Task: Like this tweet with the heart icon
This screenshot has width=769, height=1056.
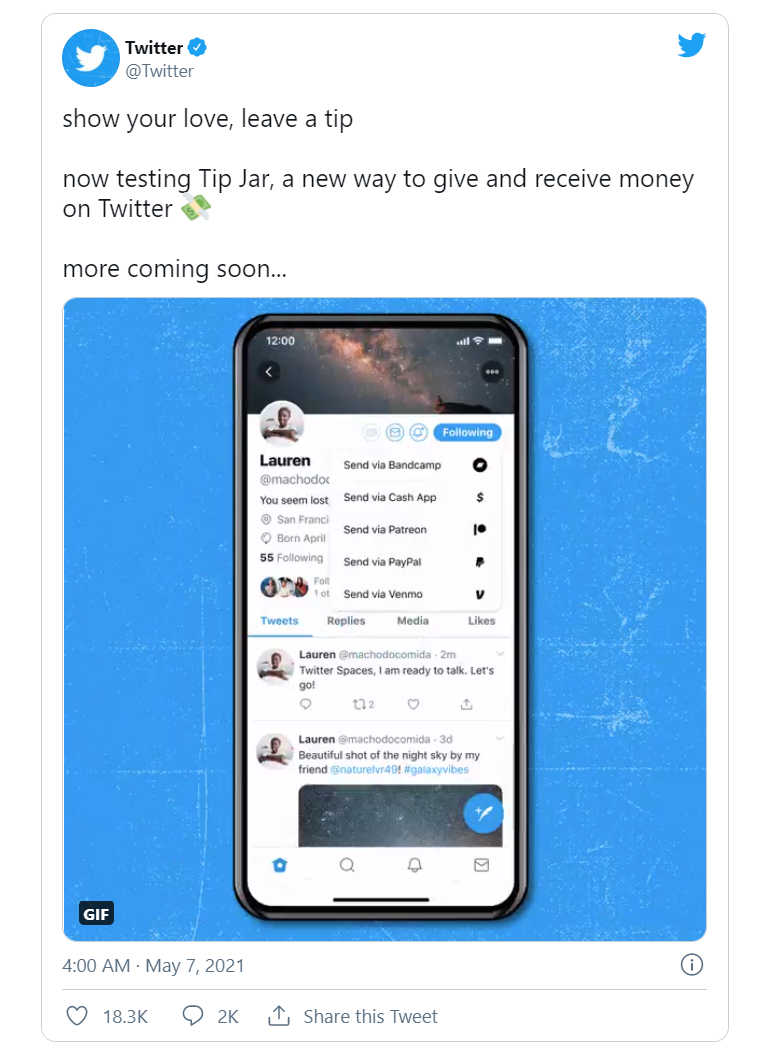Action: click(x=77, y=1016)
